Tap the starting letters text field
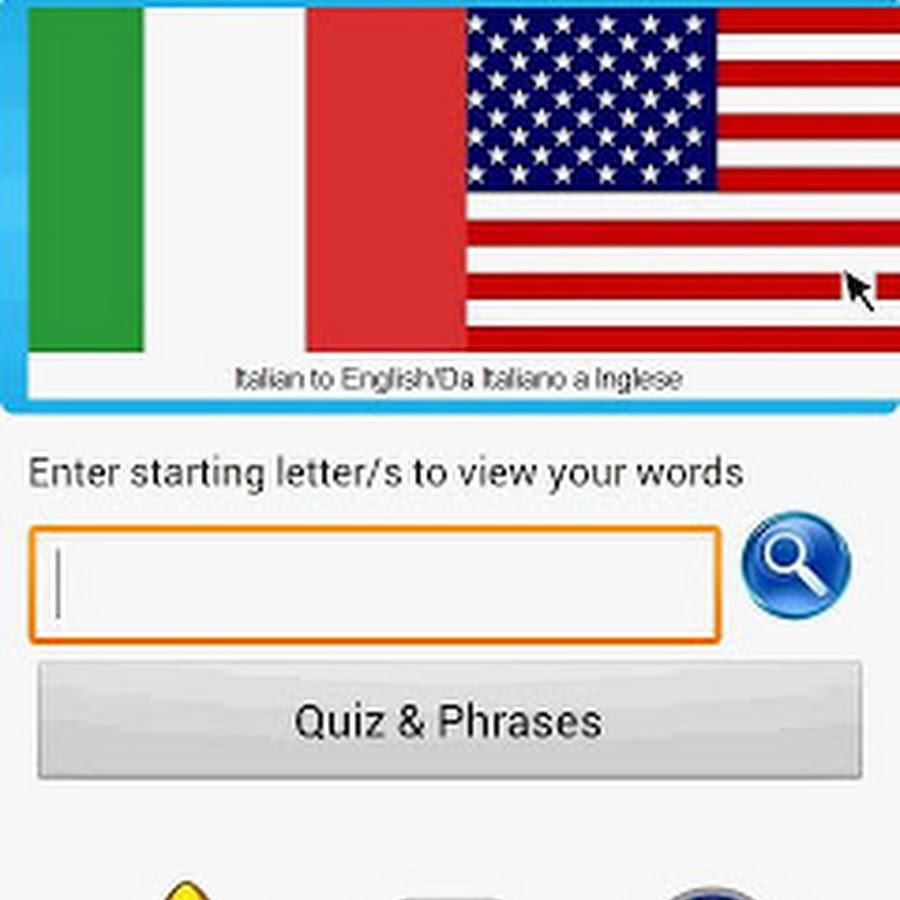Image resolution: width=900 pixels, height=900 pixels. click(x=374, y=585)
